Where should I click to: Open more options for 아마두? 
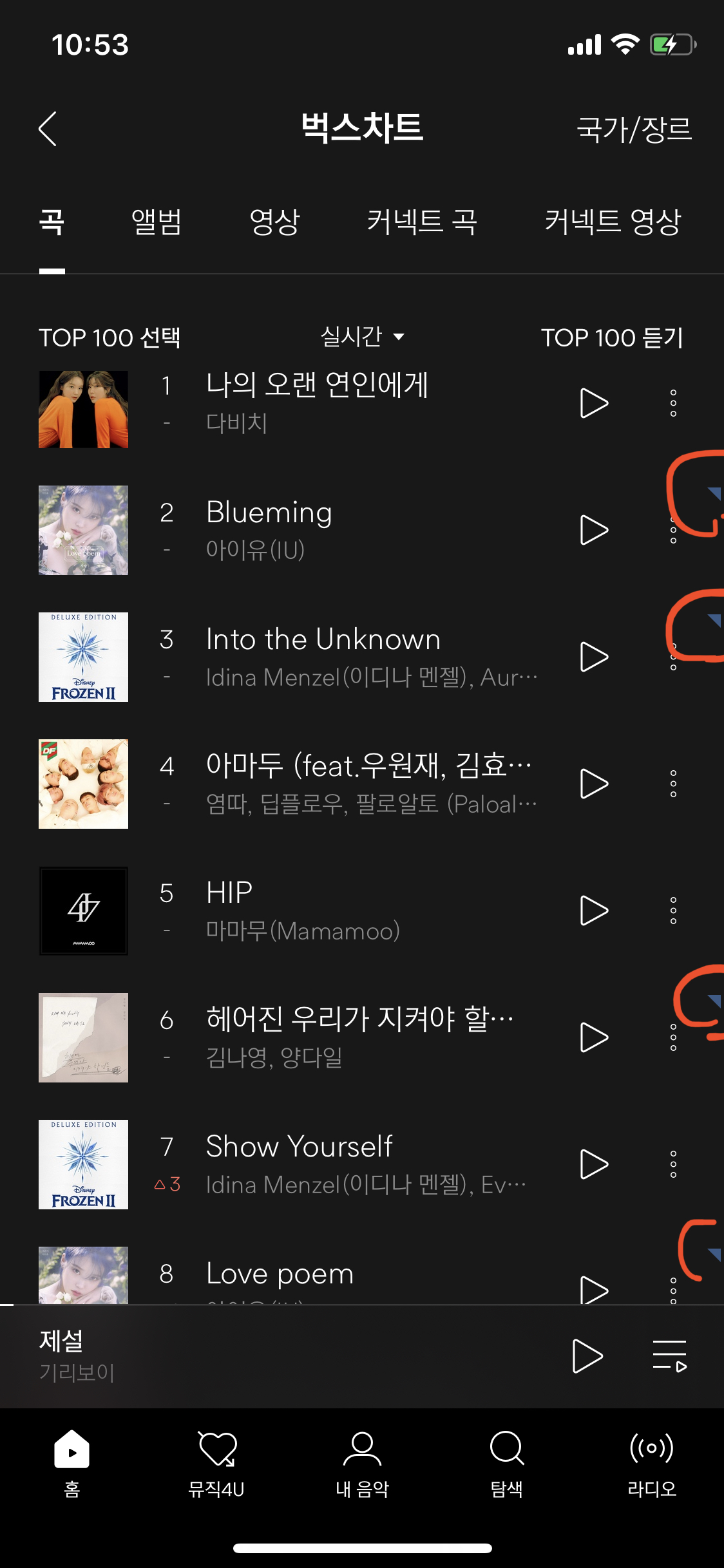coord(673,784)
